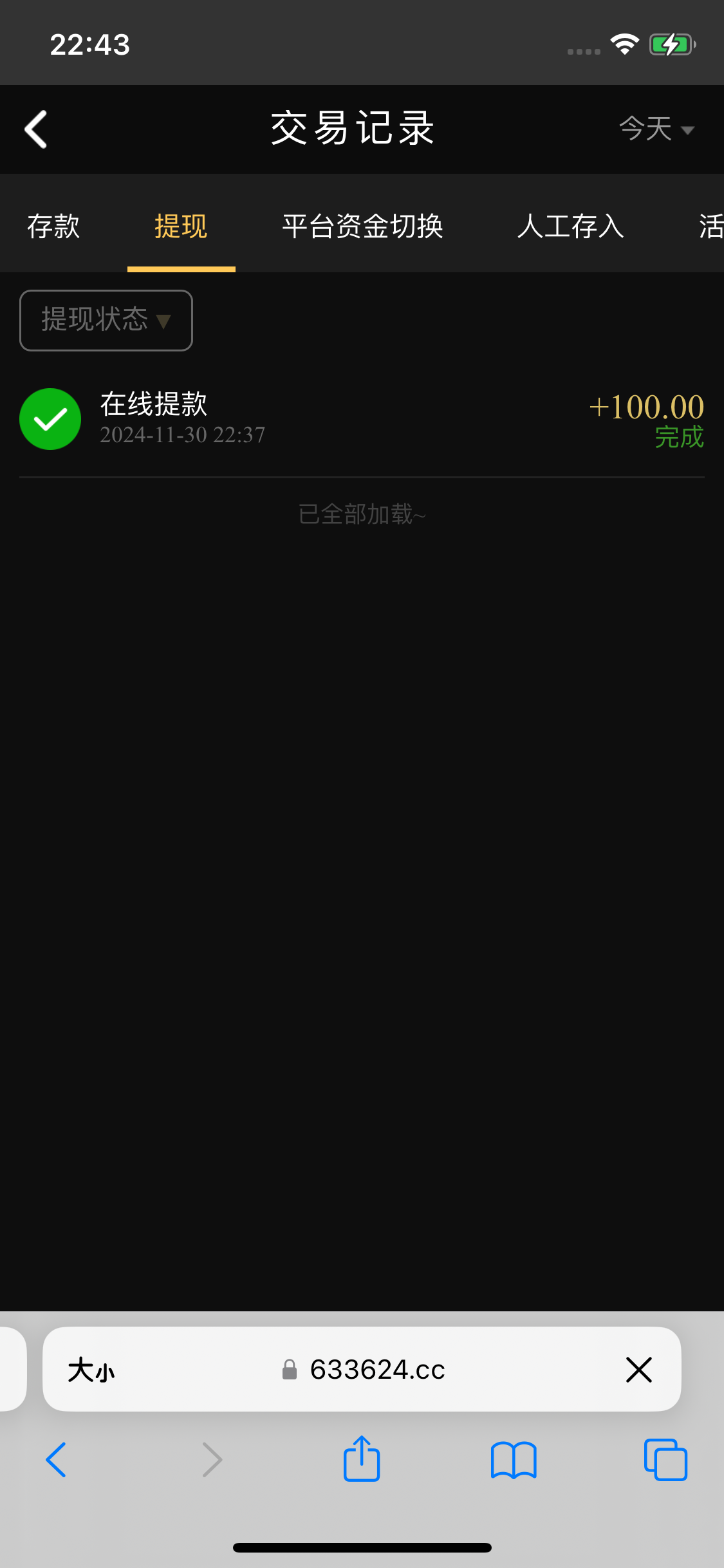Share this page via Safari share icon
This screenshot has height=1568, width=724.
pyautogui.click(x=362, y=1458)
